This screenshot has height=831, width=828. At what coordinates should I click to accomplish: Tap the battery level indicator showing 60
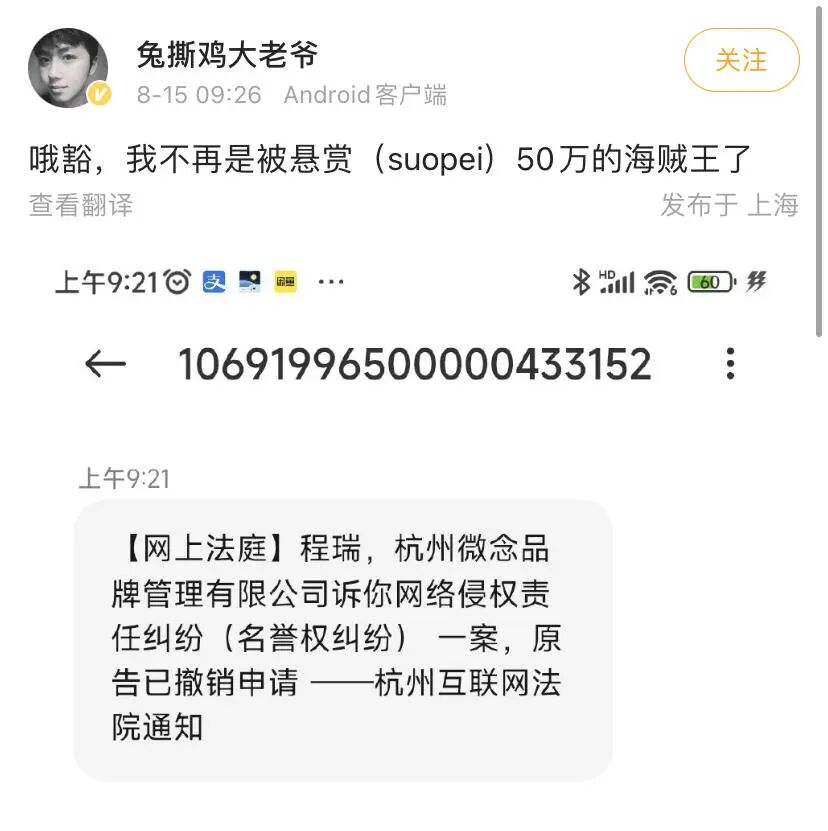tap(706, 282)
